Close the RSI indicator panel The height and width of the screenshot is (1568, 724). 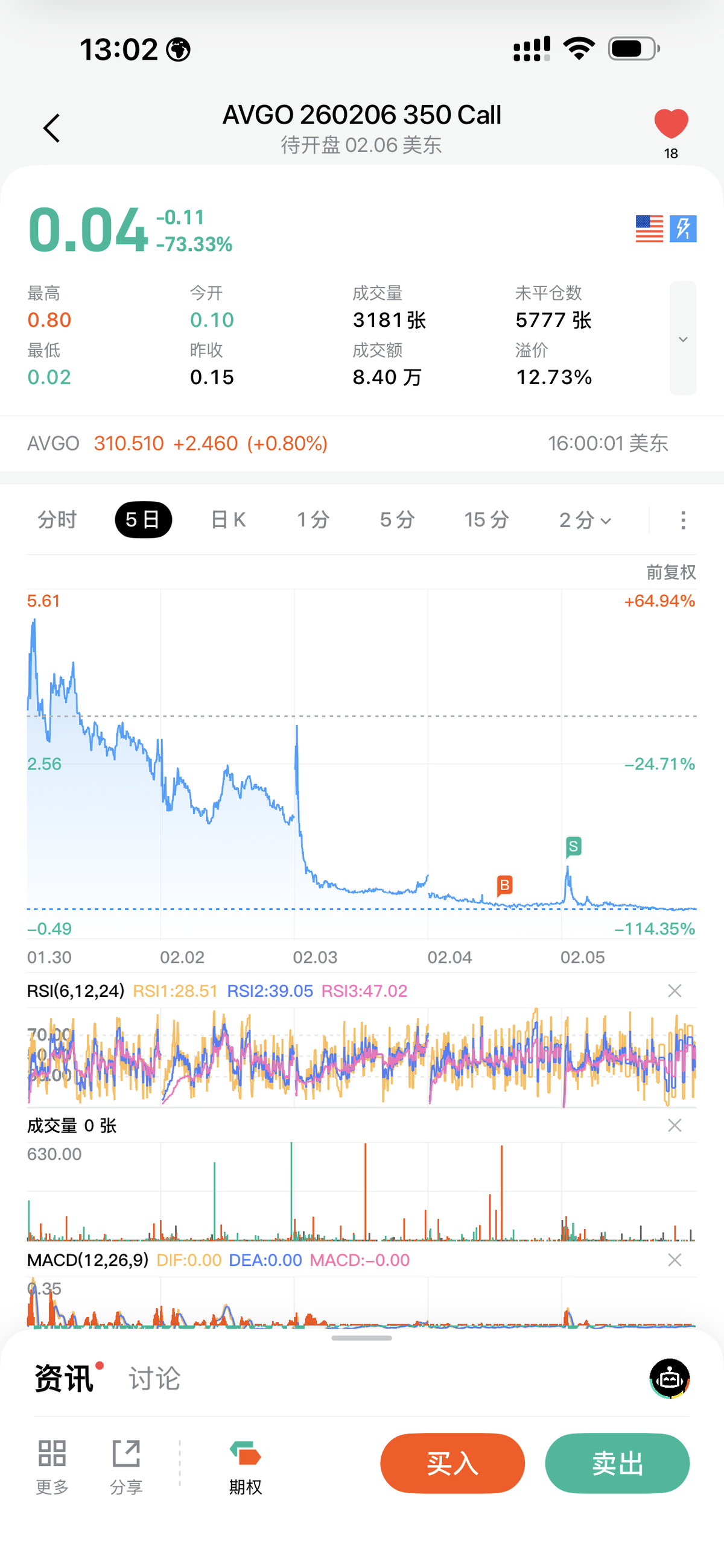click(x=674, y=991)
